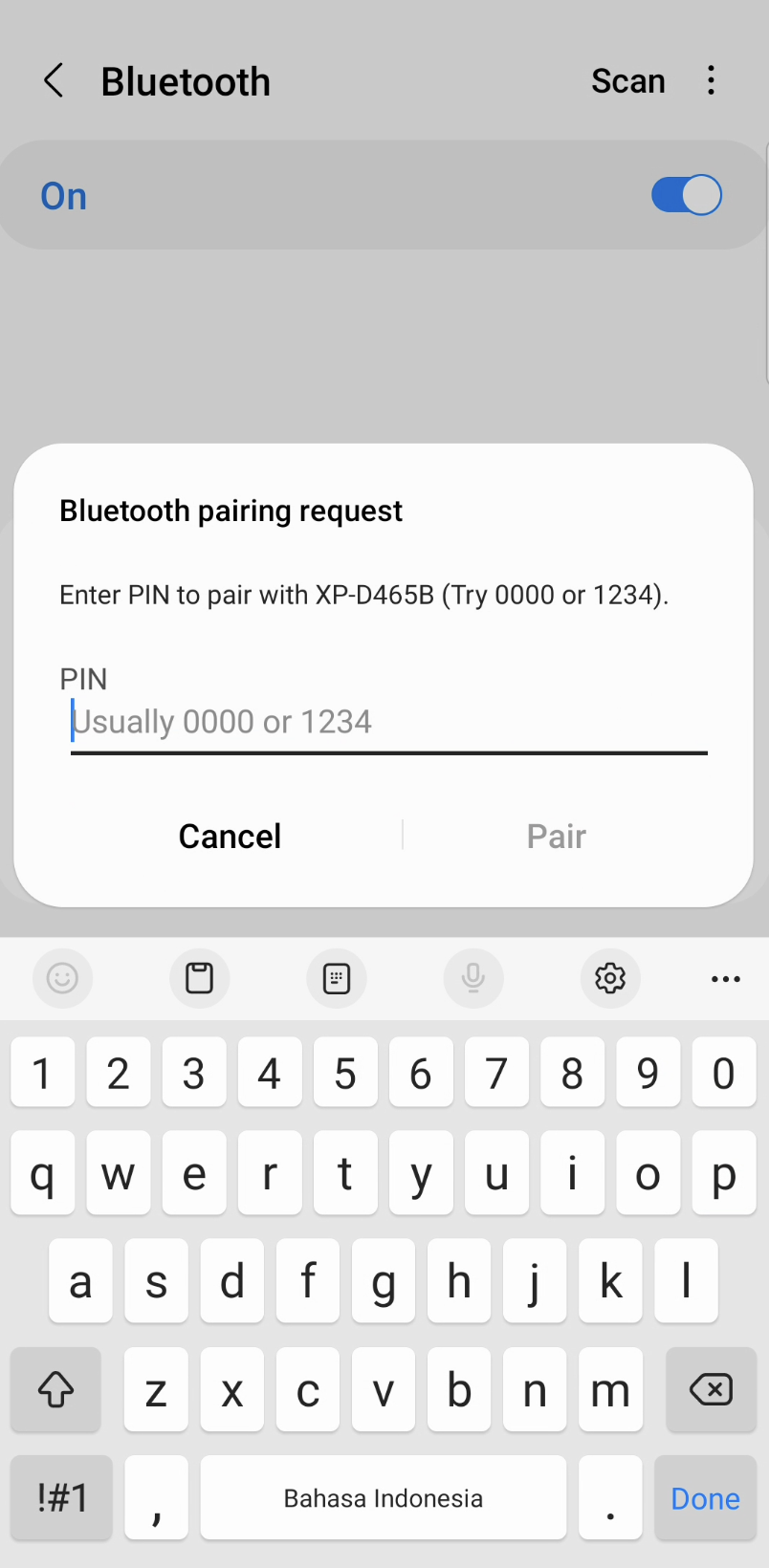Open the keyboard emoji panel
The height and width of the screenshot is (1568, 769).
pos(62,978)
